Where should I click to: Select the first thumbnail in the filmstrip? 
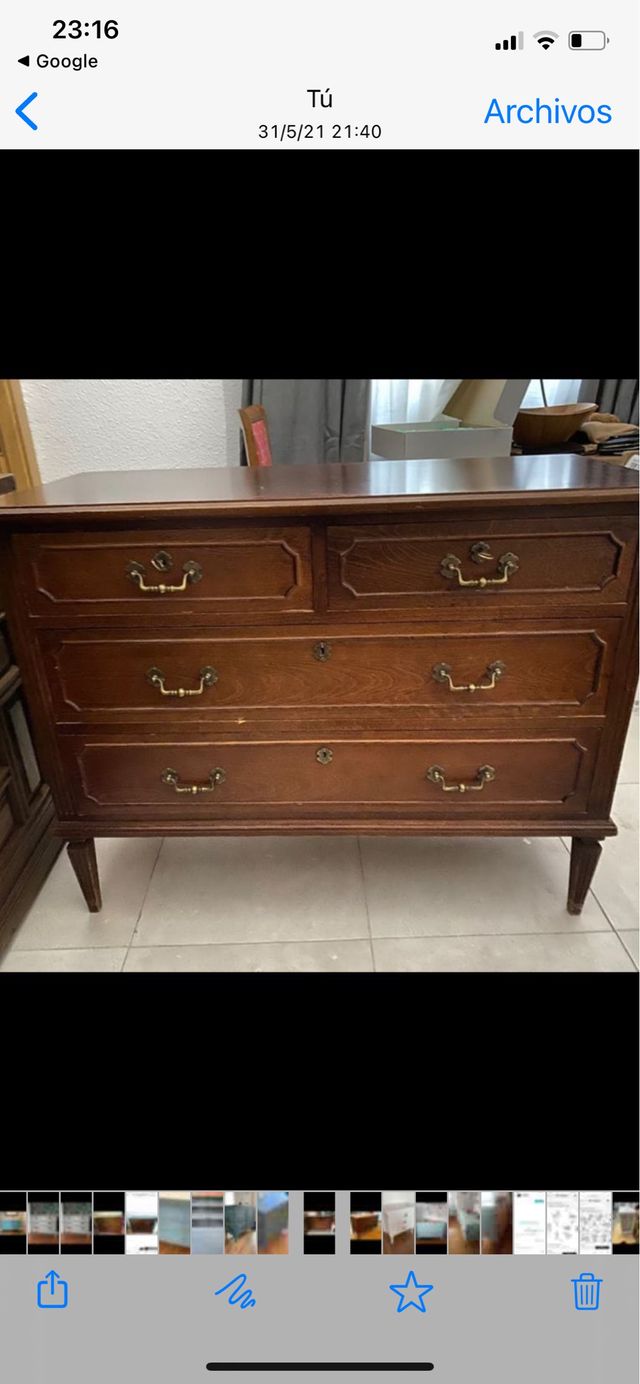click(x=13, y=1222)
